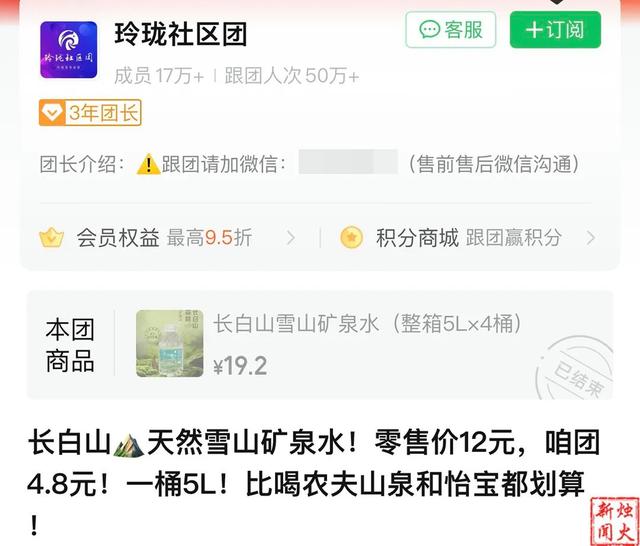The height and width of the screenshot is (546, 640).
Task: Subscribe with the 订阅 button
Action: coord(555,30)
